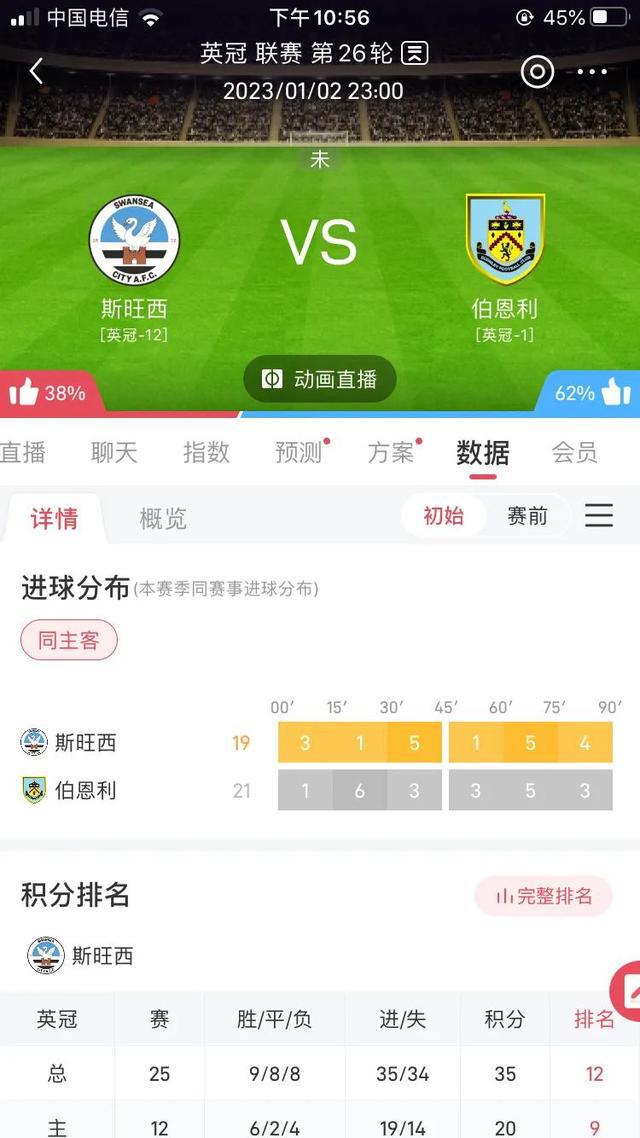
Task: Open the three-dot overflow menu
Action: [x=592, y=72]
